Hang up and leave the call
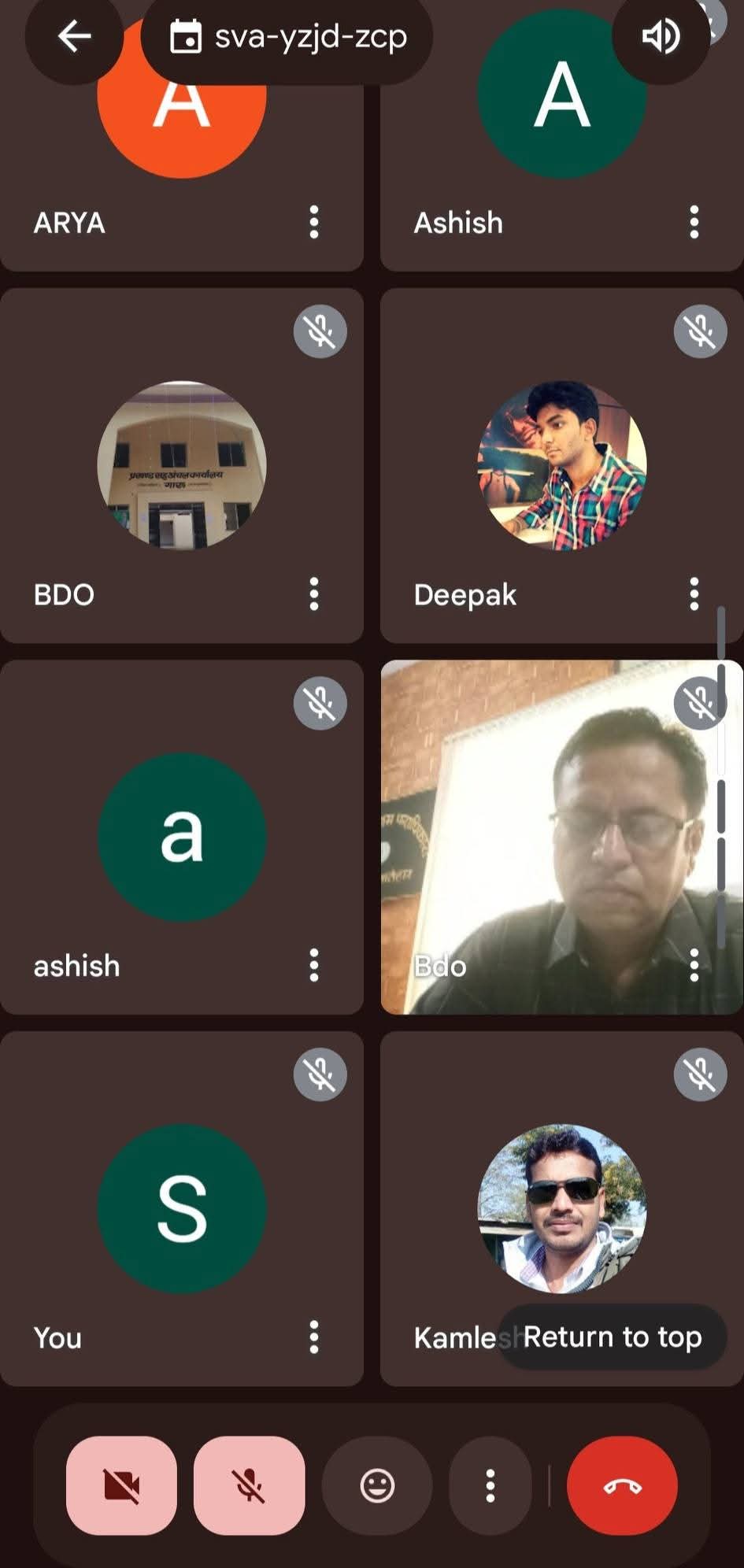744x1568 pixels. pos(622,1486)
